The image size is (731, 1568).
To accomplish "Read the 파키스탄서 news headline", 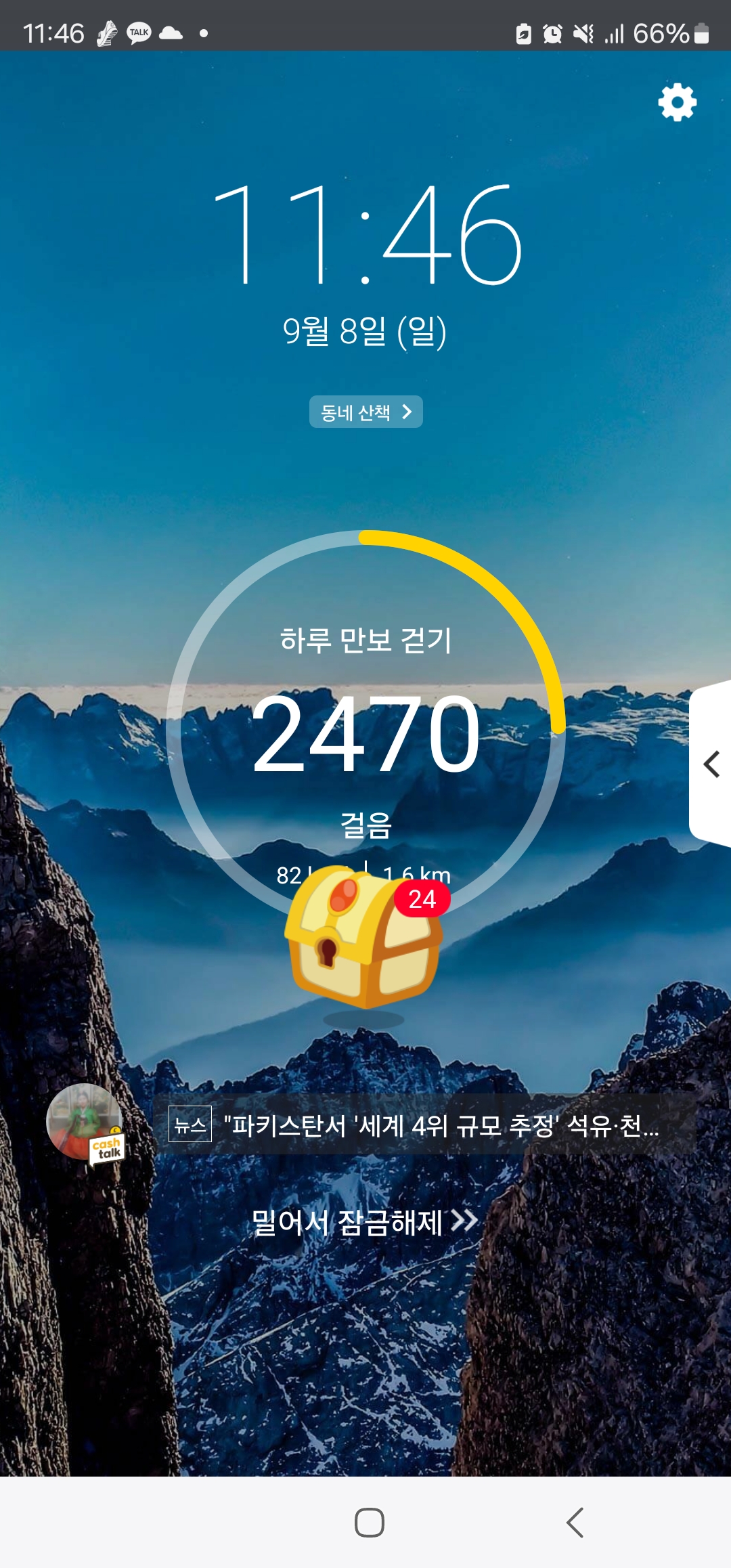I will (425, 1125).
